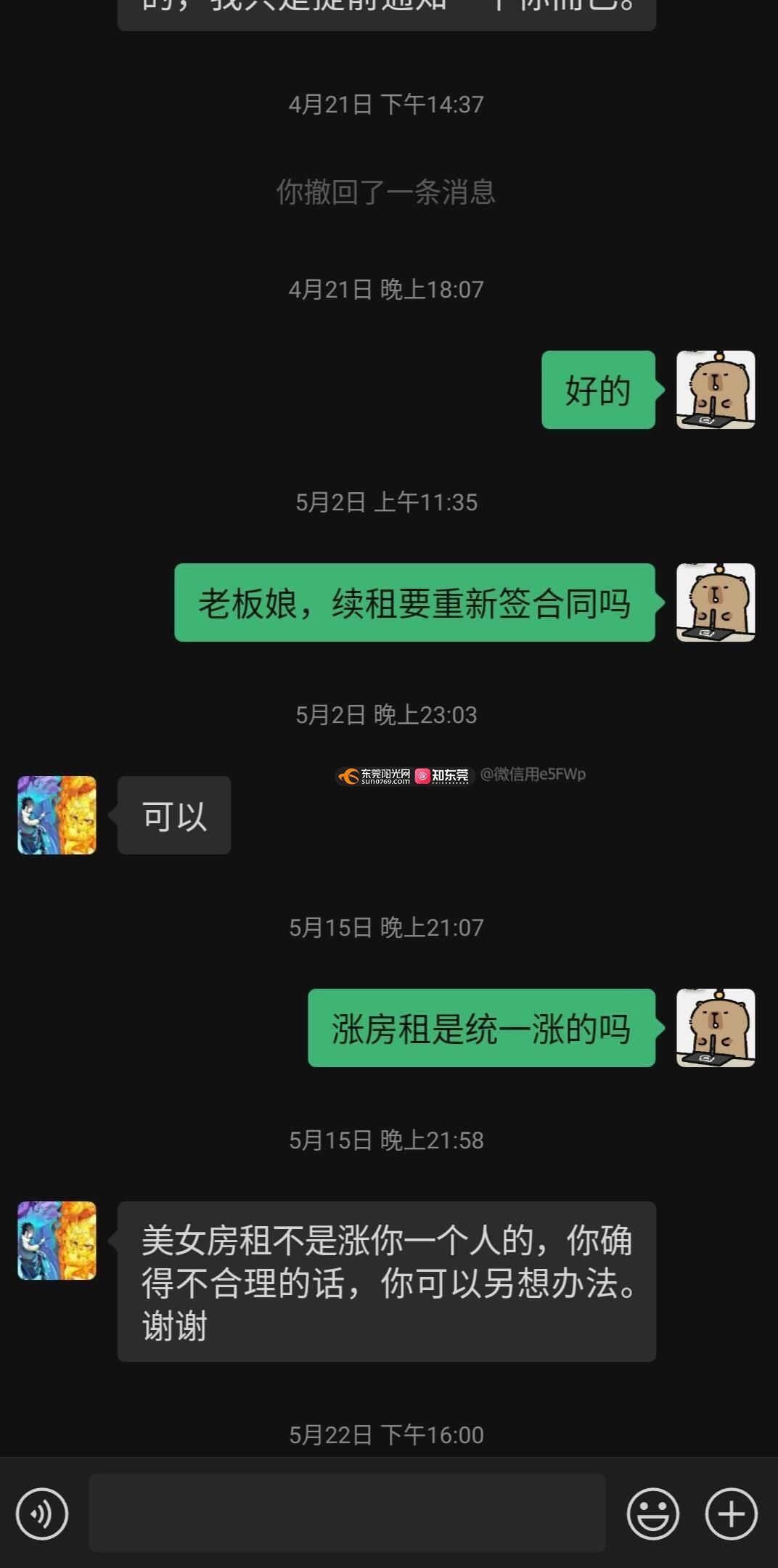Focus the message text field

[x=346, y=1513]
